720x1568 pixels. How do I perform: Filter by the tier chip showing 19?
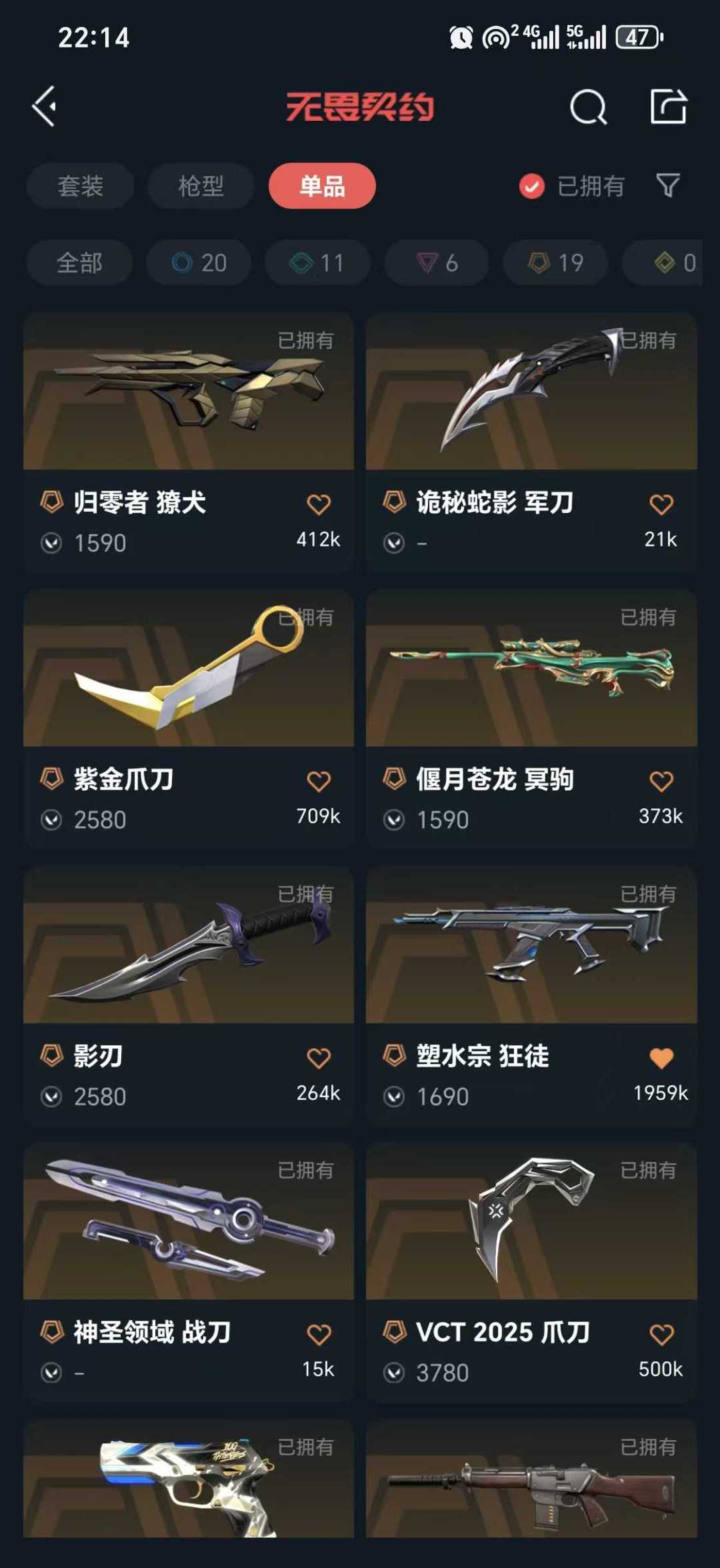(x=555, y=263)
